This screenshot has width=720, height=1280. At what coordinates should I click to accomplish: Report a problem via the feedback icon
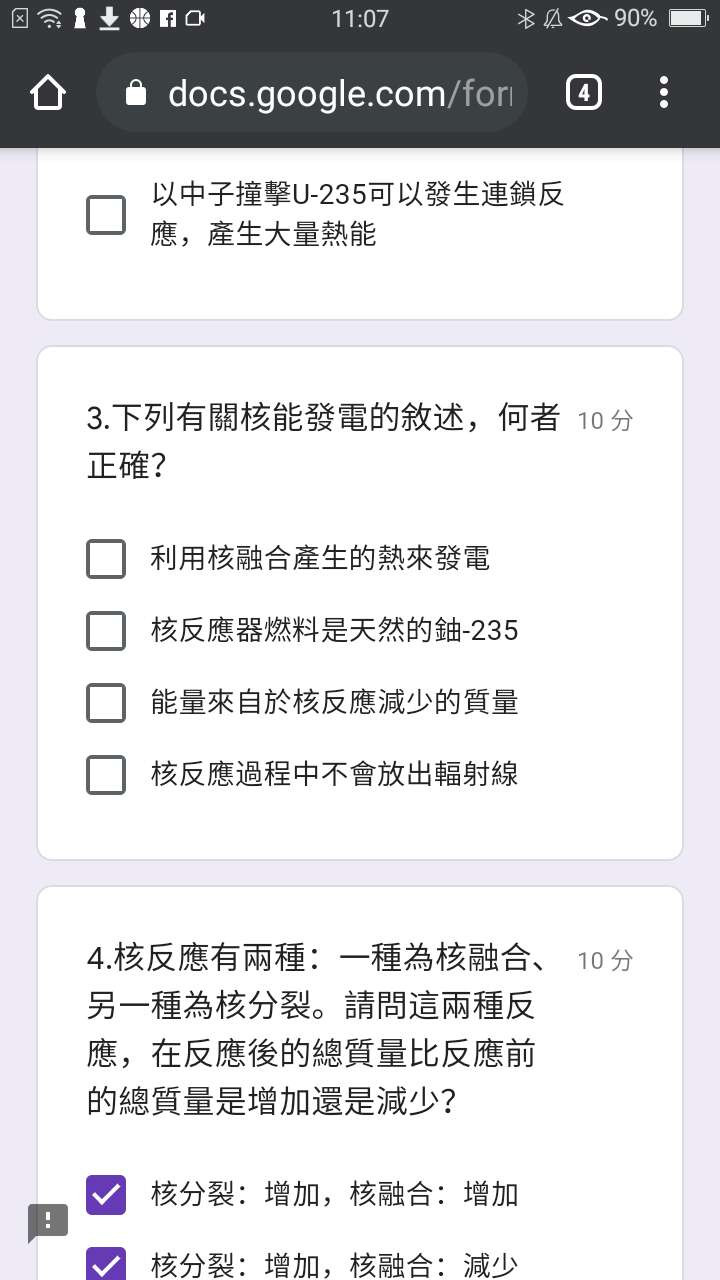click(x=48, y=1220)
